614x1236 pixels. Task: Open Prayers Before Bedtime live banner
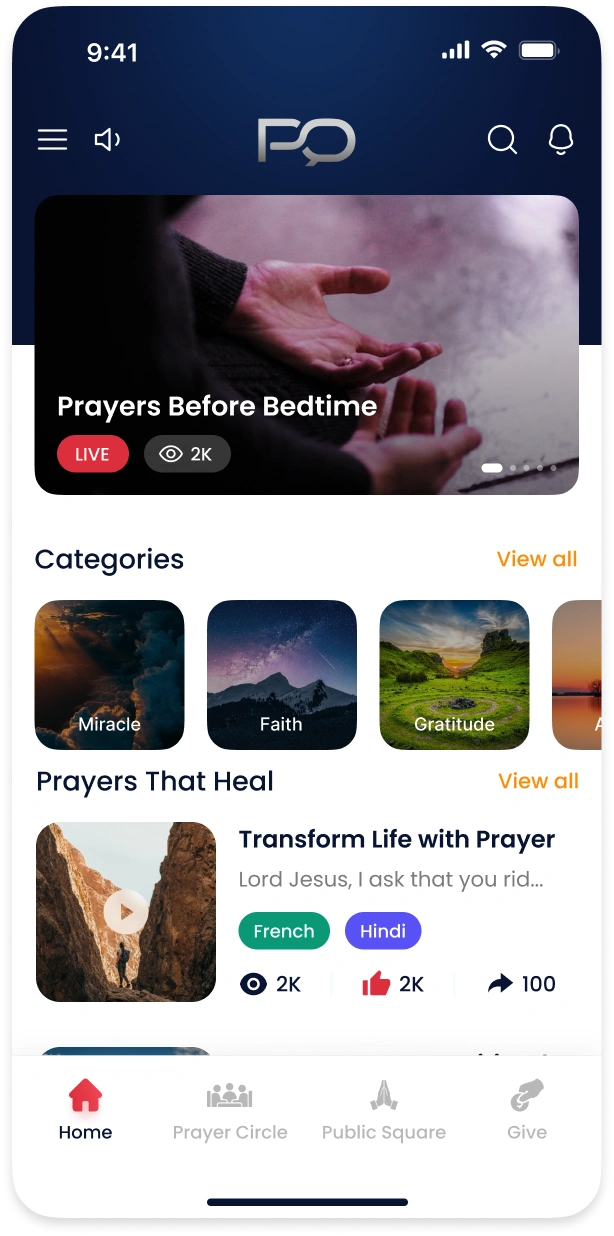(x=306, y=344)
